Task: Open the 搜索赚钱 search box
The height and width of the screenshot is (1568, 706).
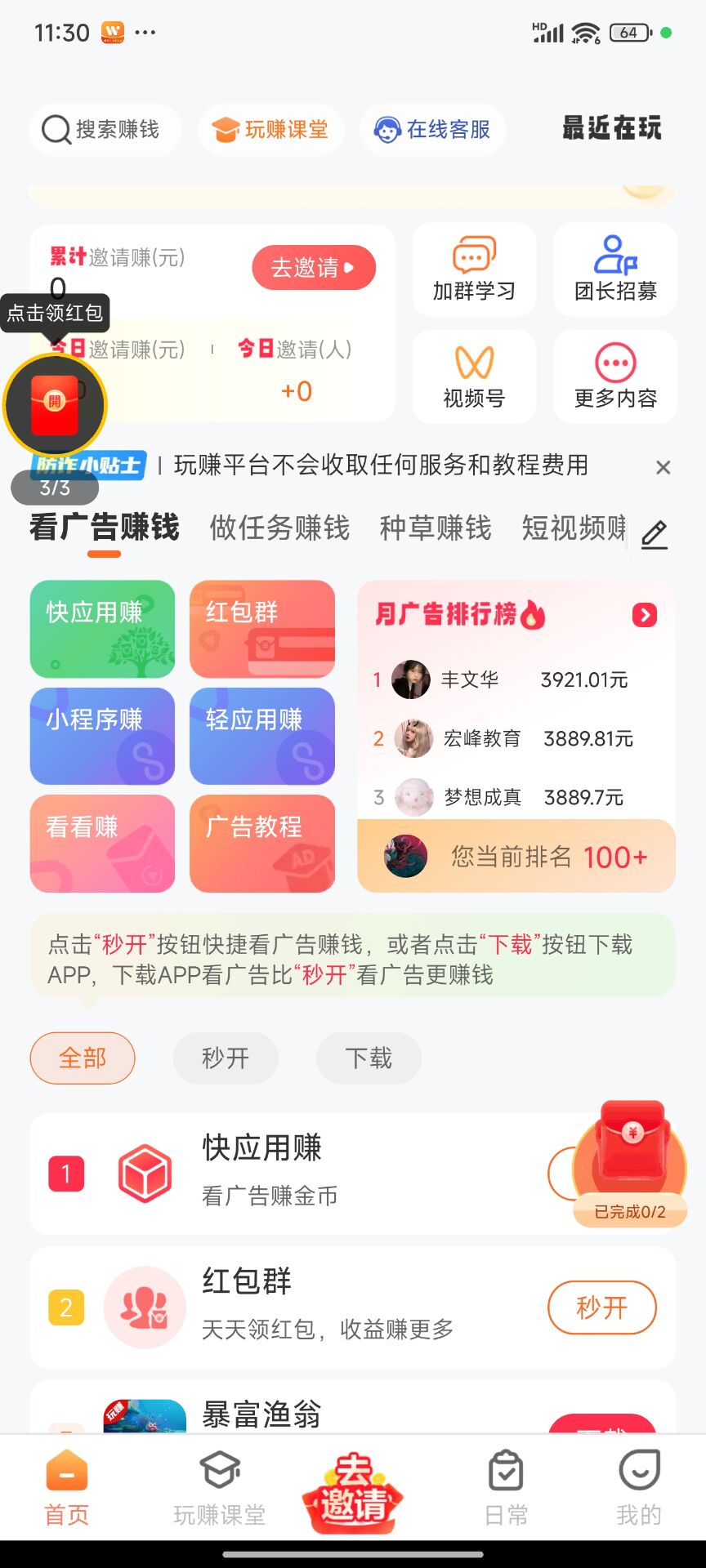Action: (105, 129)
